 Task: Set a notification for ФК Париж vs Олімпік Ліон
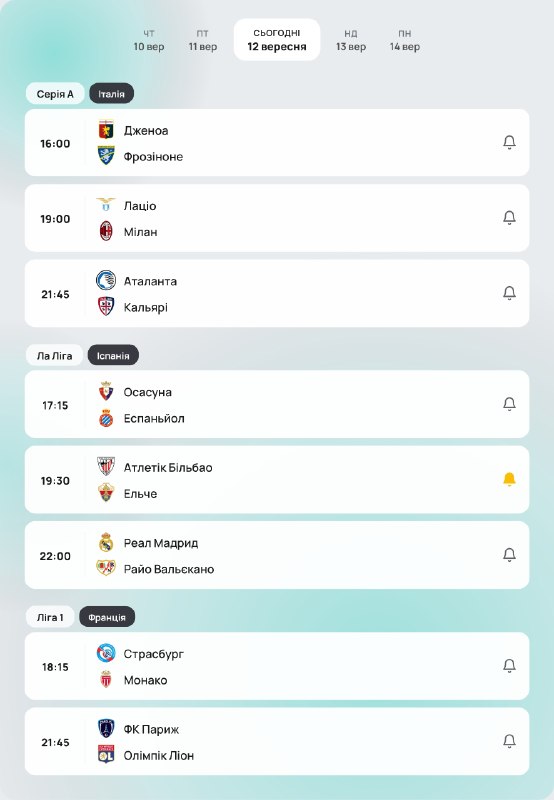point(509,741)
